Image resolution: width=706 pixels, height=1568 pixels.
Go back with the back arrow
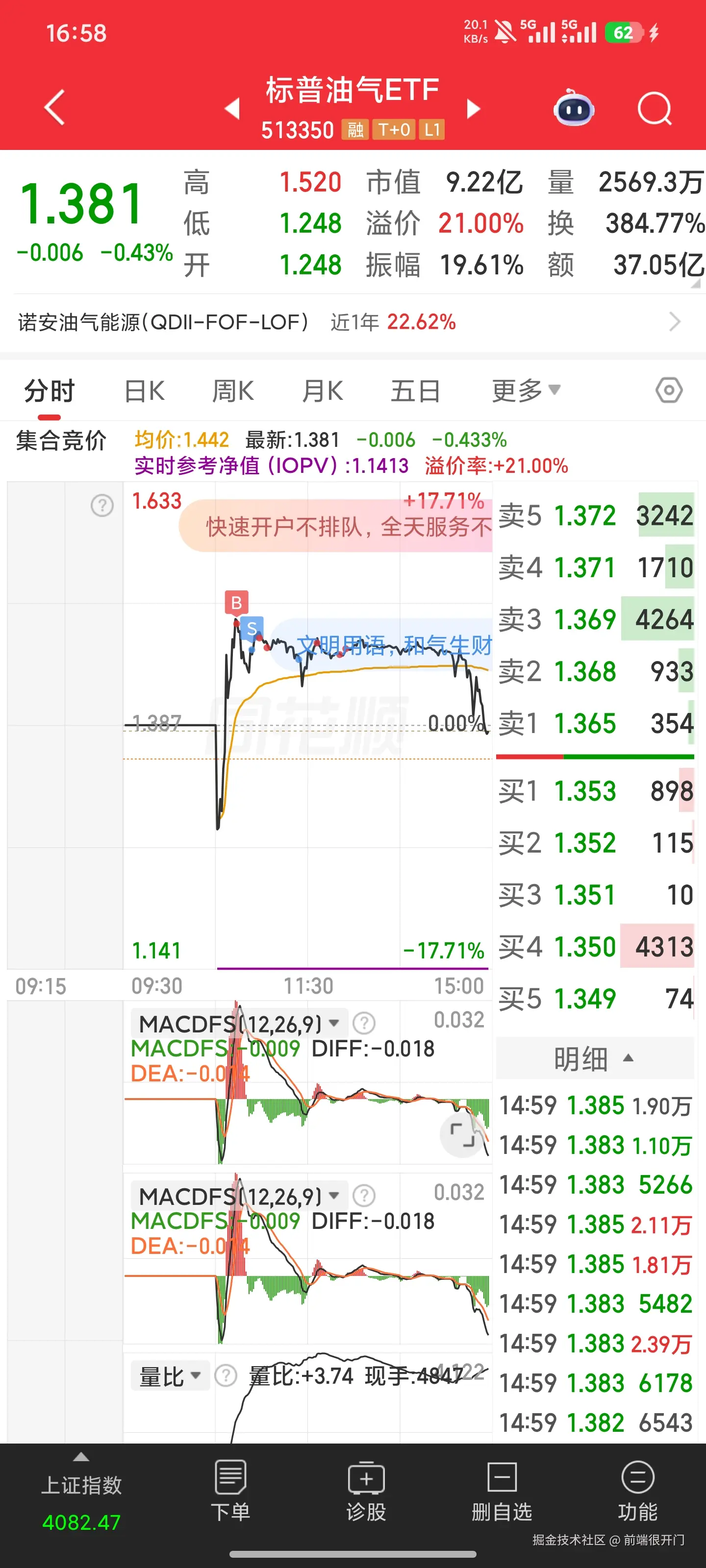(x=53, y=107)
